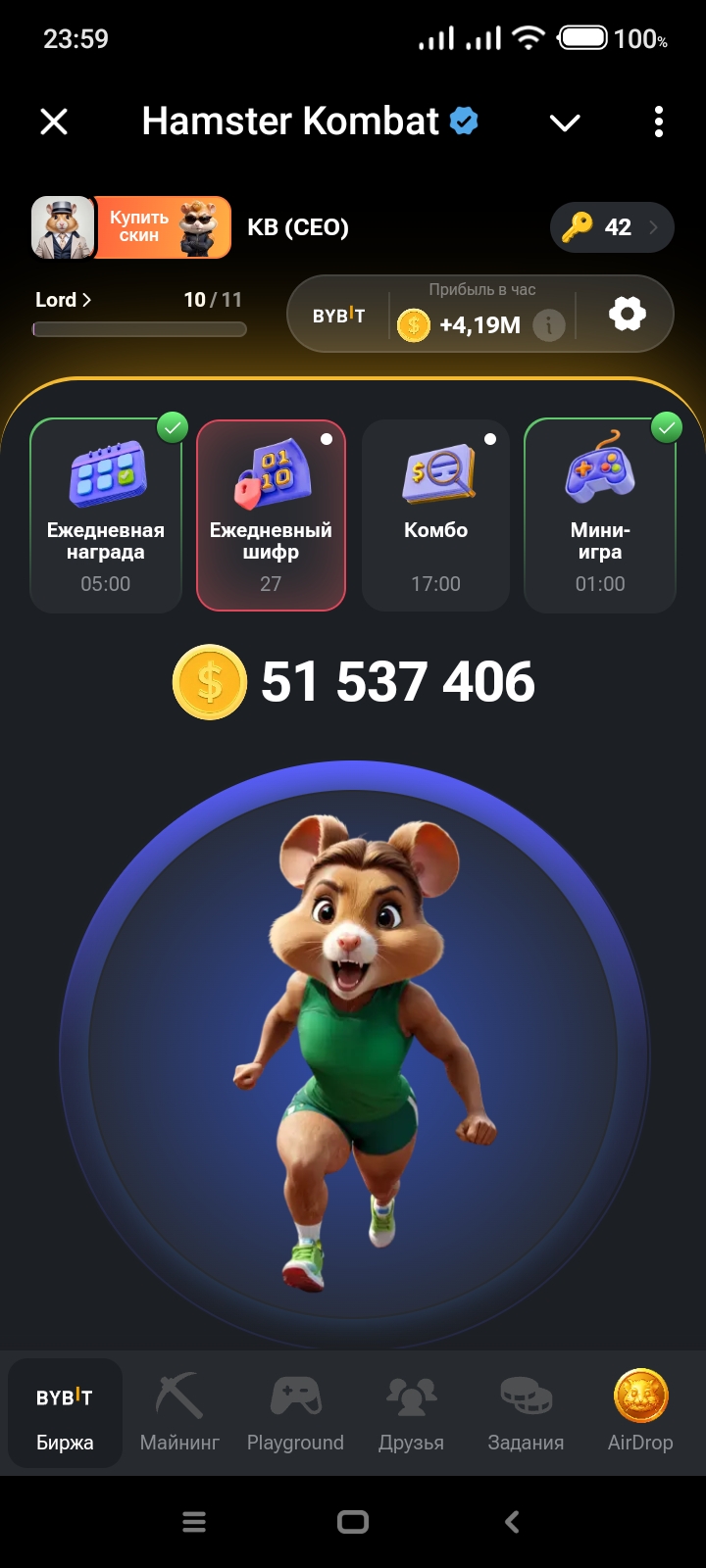
Task: Switch to the Майнинг tab
Action: (179, 1413)
